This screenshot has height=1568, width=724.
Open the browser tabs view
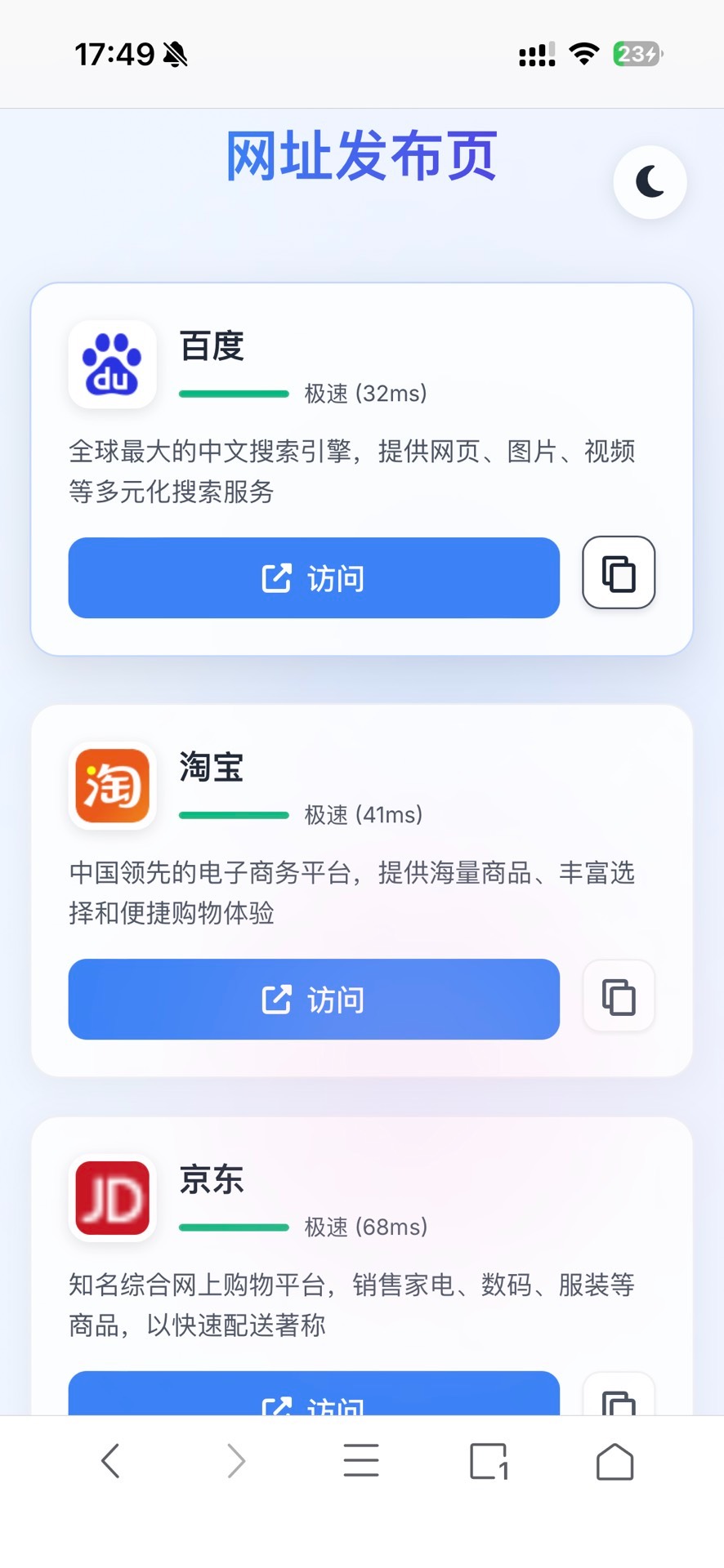[x=489, y=1461]
